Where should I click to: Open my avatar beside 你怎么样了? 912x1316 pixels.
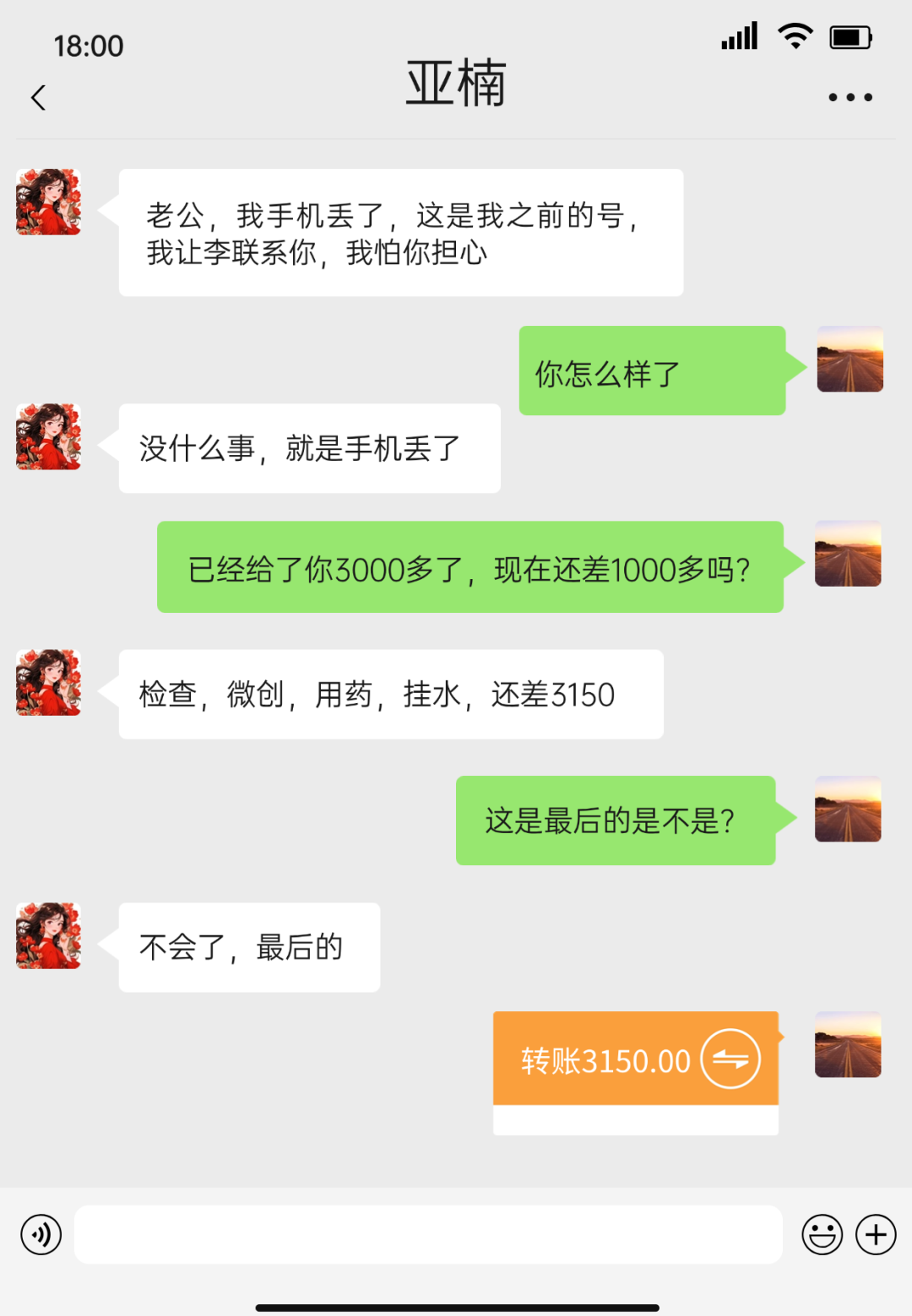(850, 360)
